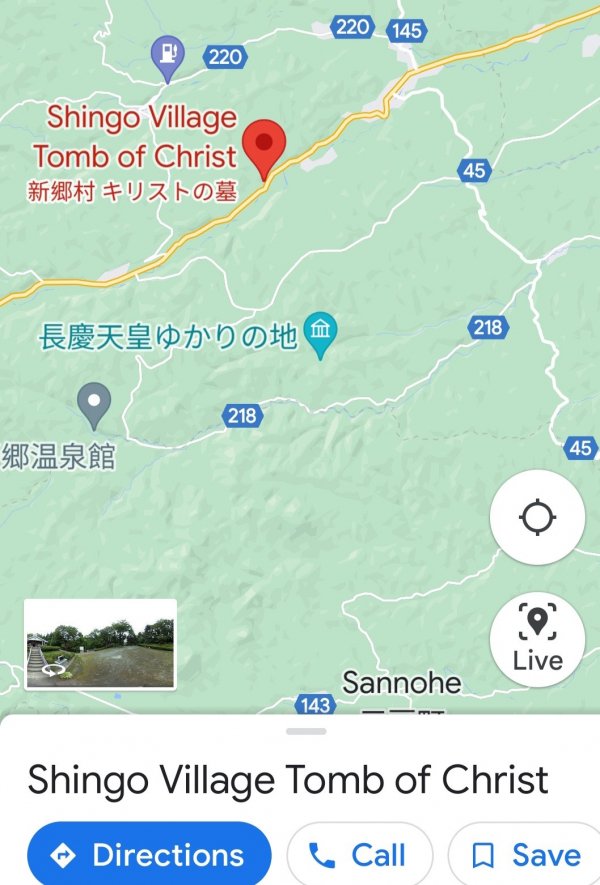Screen dimensions: 600x885
Task: Open the 長慶天皇ゆかりの地 museum marker
Action: pyautogui.click(x=321, y=335)
